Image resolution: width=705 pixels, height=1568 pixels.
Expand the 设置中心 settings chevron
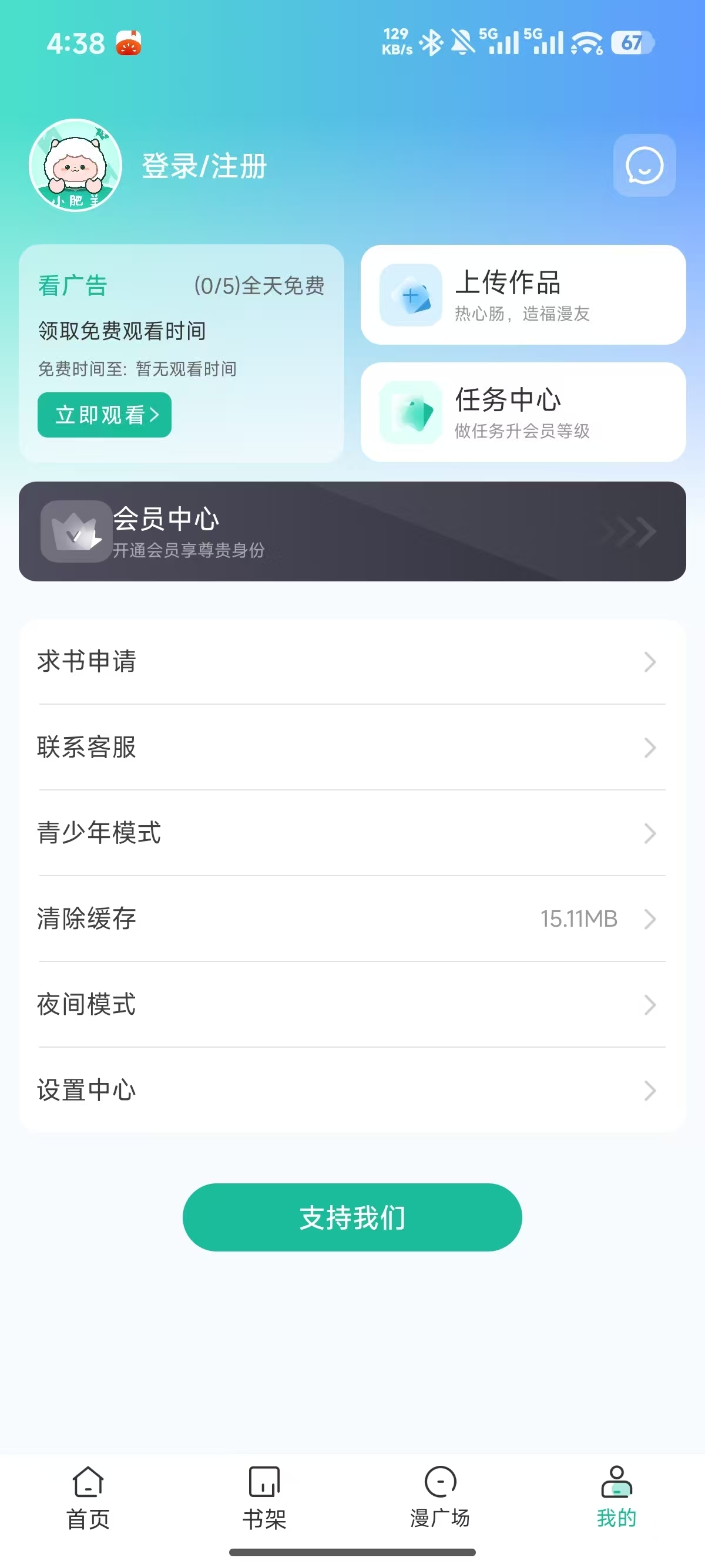tap(650, 1091)
